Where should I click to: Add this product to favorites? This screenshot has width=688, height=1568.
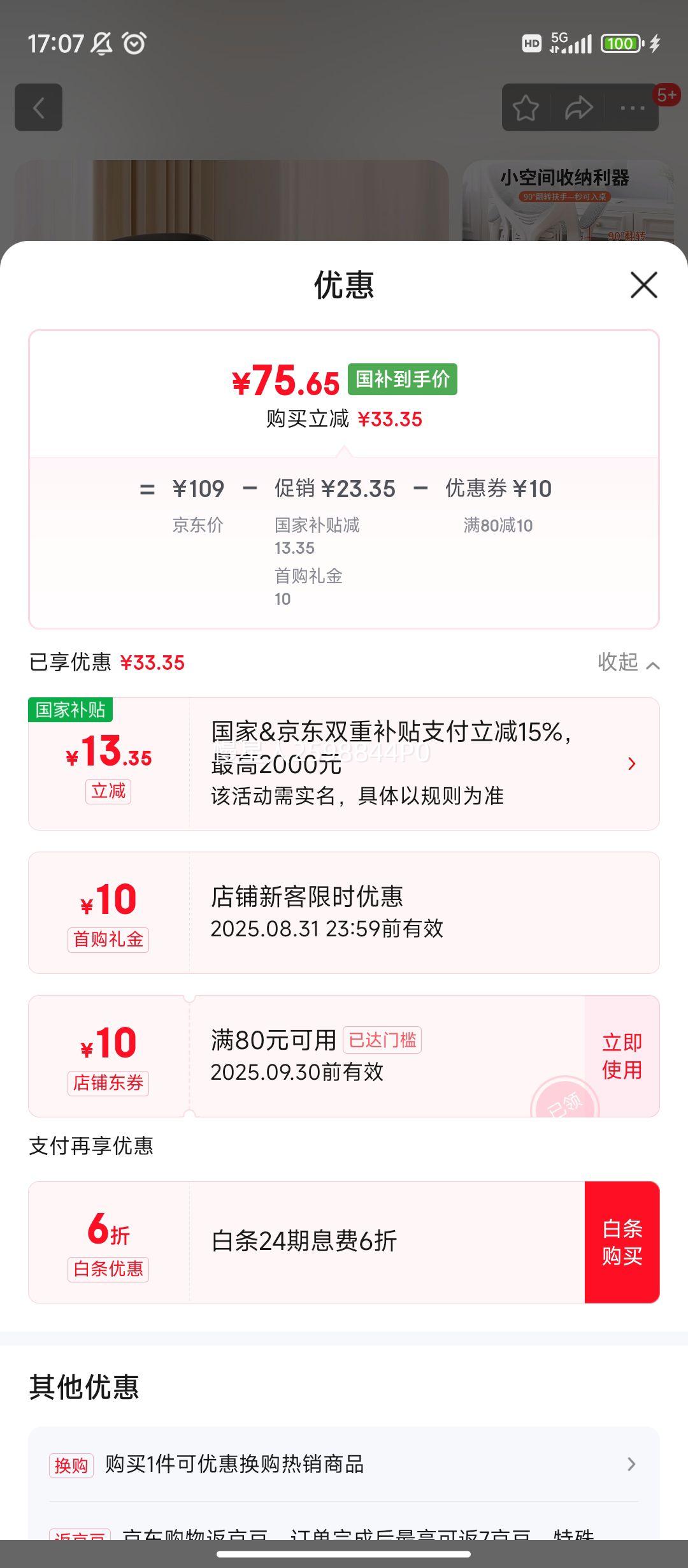pos(526,108)
